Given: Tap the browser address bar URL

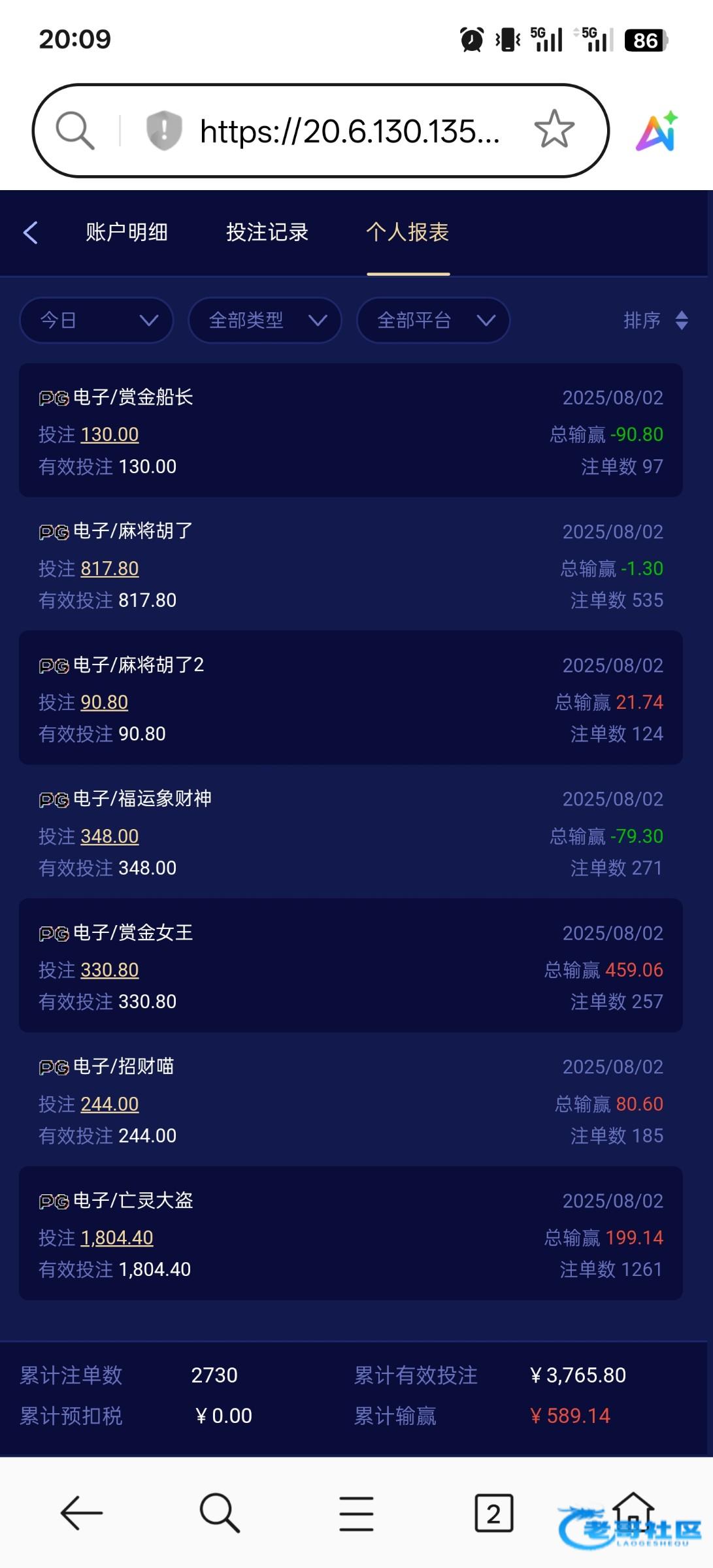Looking at the screenshot, I should [350, 131].
